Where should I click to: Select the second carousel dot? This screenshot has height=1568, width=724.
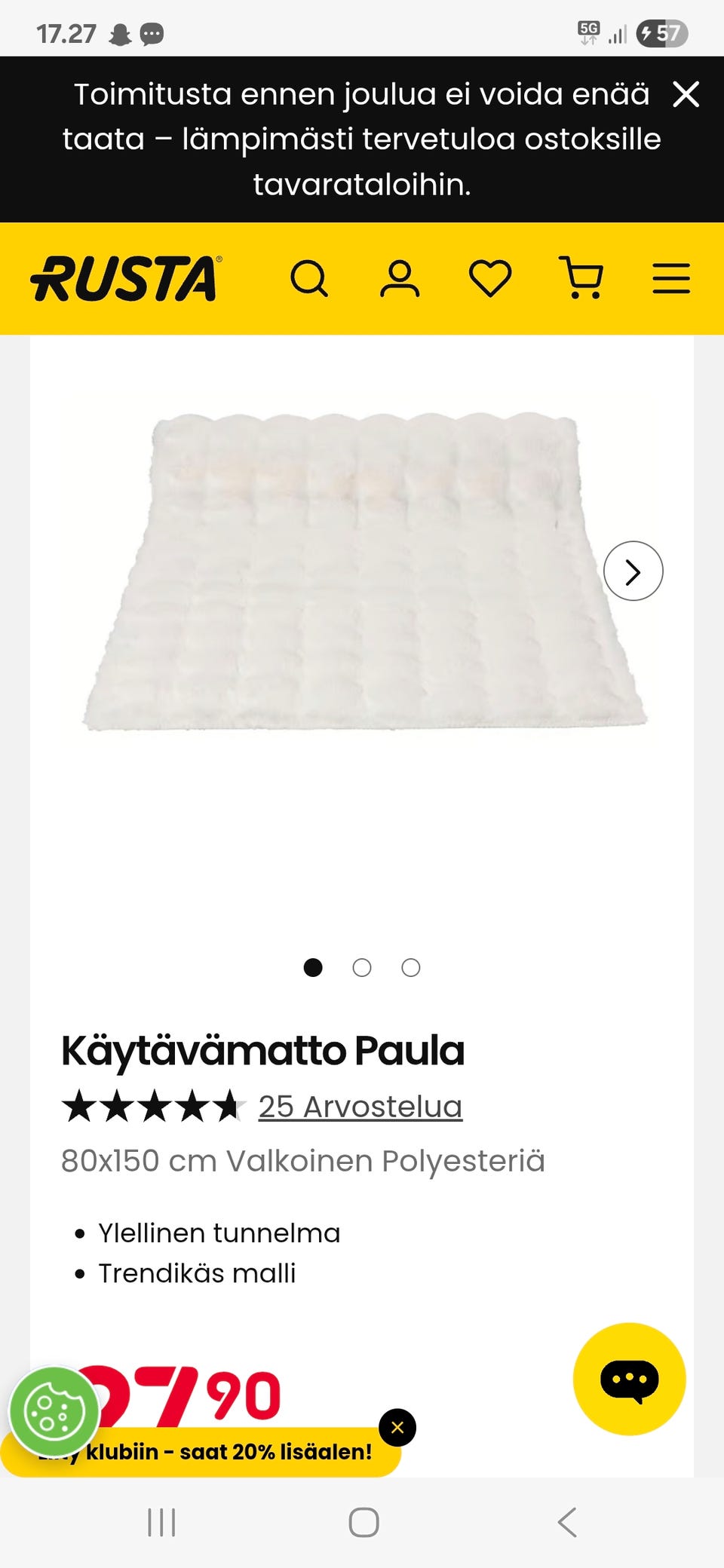tap(361, 967)
